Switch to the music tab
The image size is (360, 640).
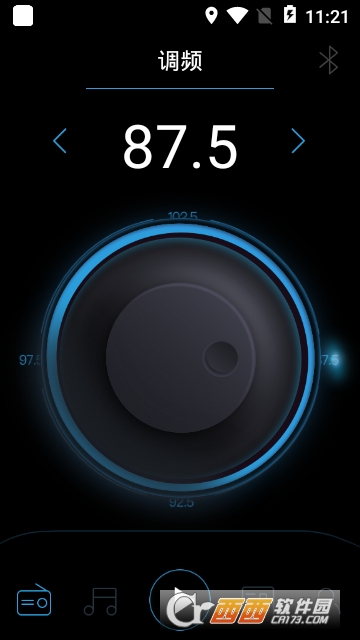pyautogui.click(x=100, y=601)
